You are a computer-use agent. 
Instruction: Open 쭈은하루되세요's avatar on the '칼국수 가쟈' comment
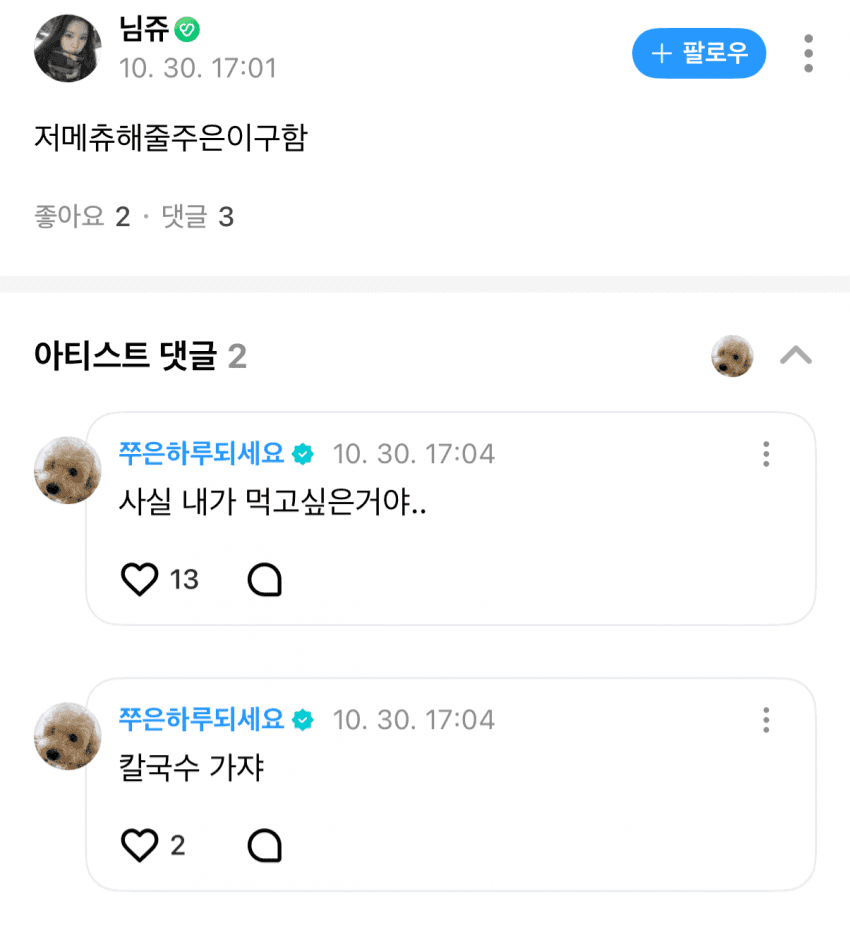tap(67, 736)
